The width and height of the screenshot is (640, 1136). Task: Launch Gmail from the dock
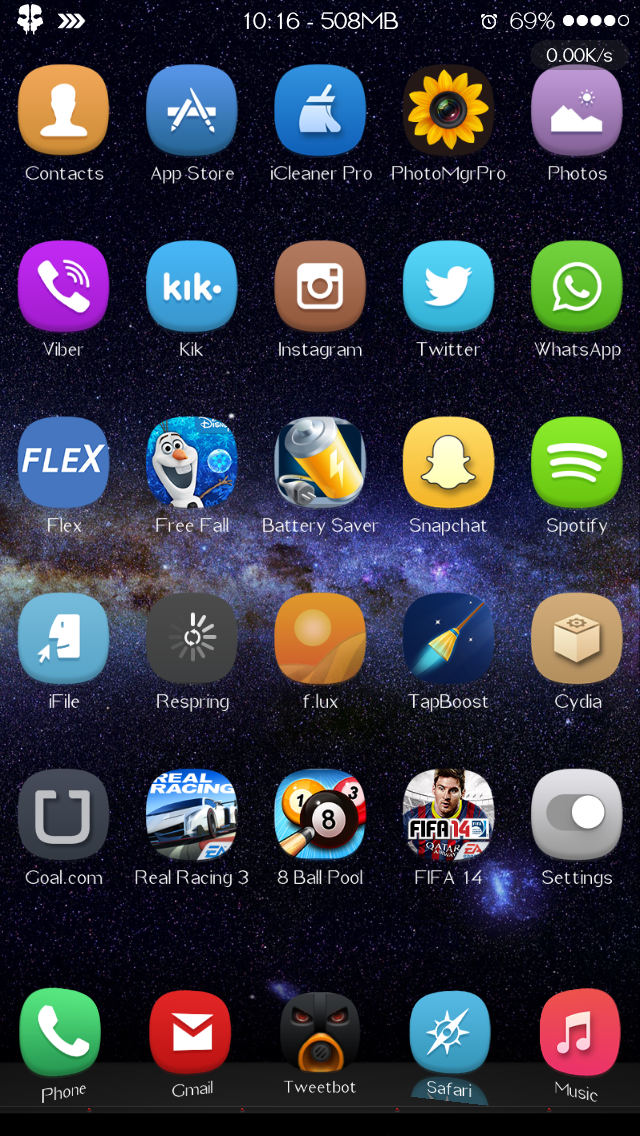click(190, 1032)
